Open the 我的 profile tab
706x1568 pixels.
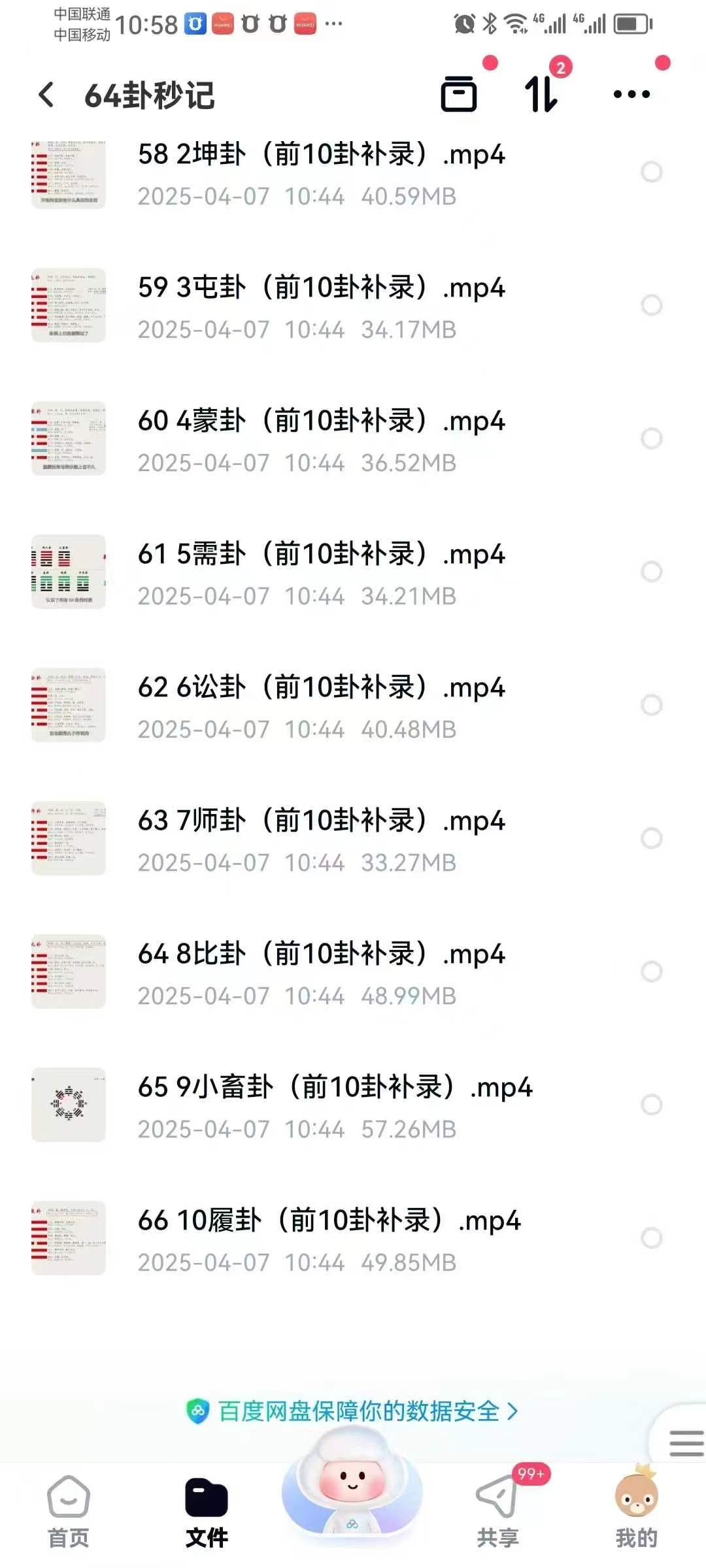click(636, 1511)
